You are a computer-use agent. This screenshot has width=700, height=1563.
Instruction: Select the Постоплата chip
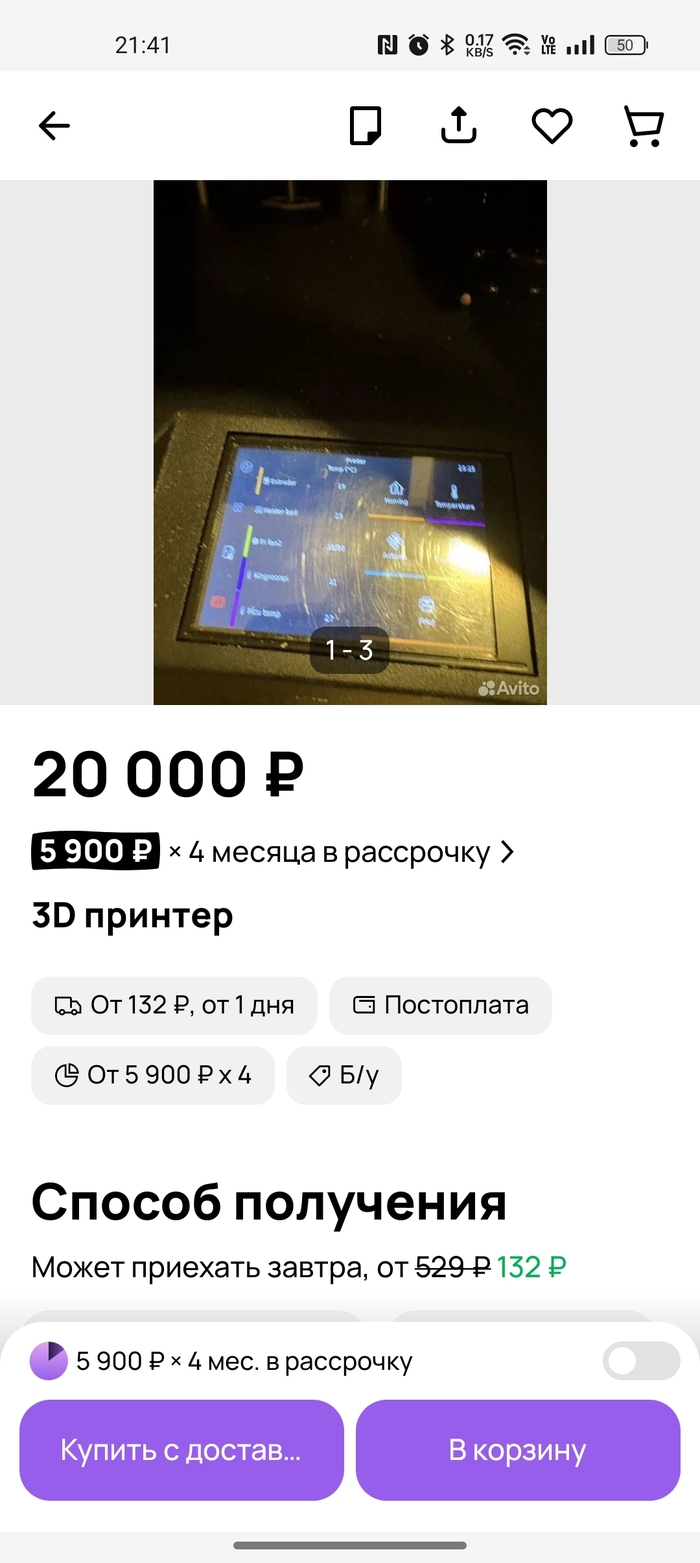(x=440, y=1005)
